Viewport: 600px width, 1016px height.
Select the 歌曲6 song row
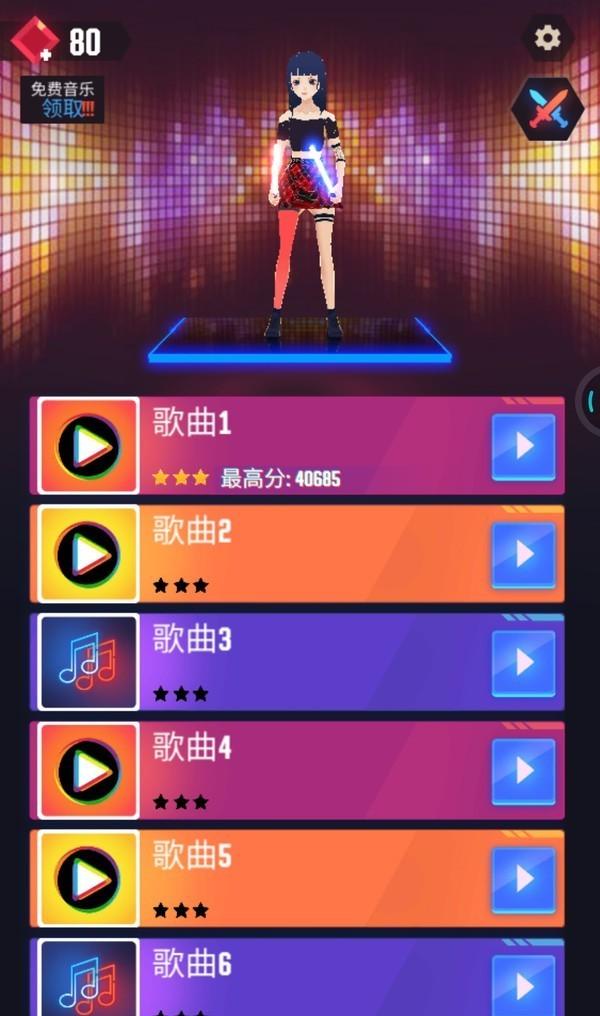[x=300, y=975]
